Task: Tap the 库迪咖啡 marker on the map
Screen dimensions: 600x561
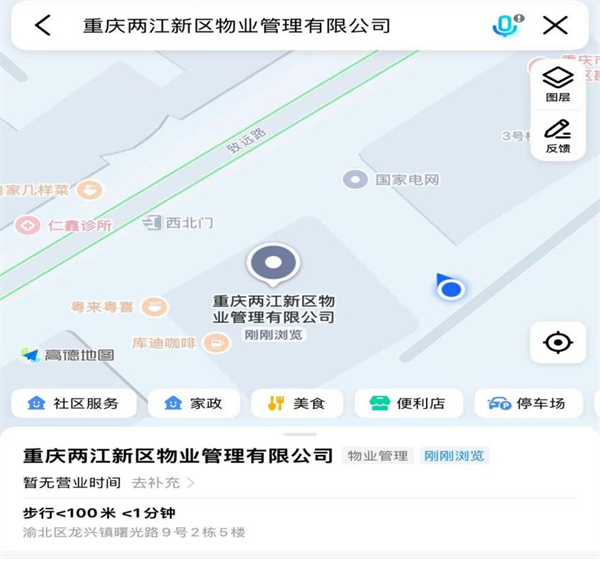Action: [216, 343]
